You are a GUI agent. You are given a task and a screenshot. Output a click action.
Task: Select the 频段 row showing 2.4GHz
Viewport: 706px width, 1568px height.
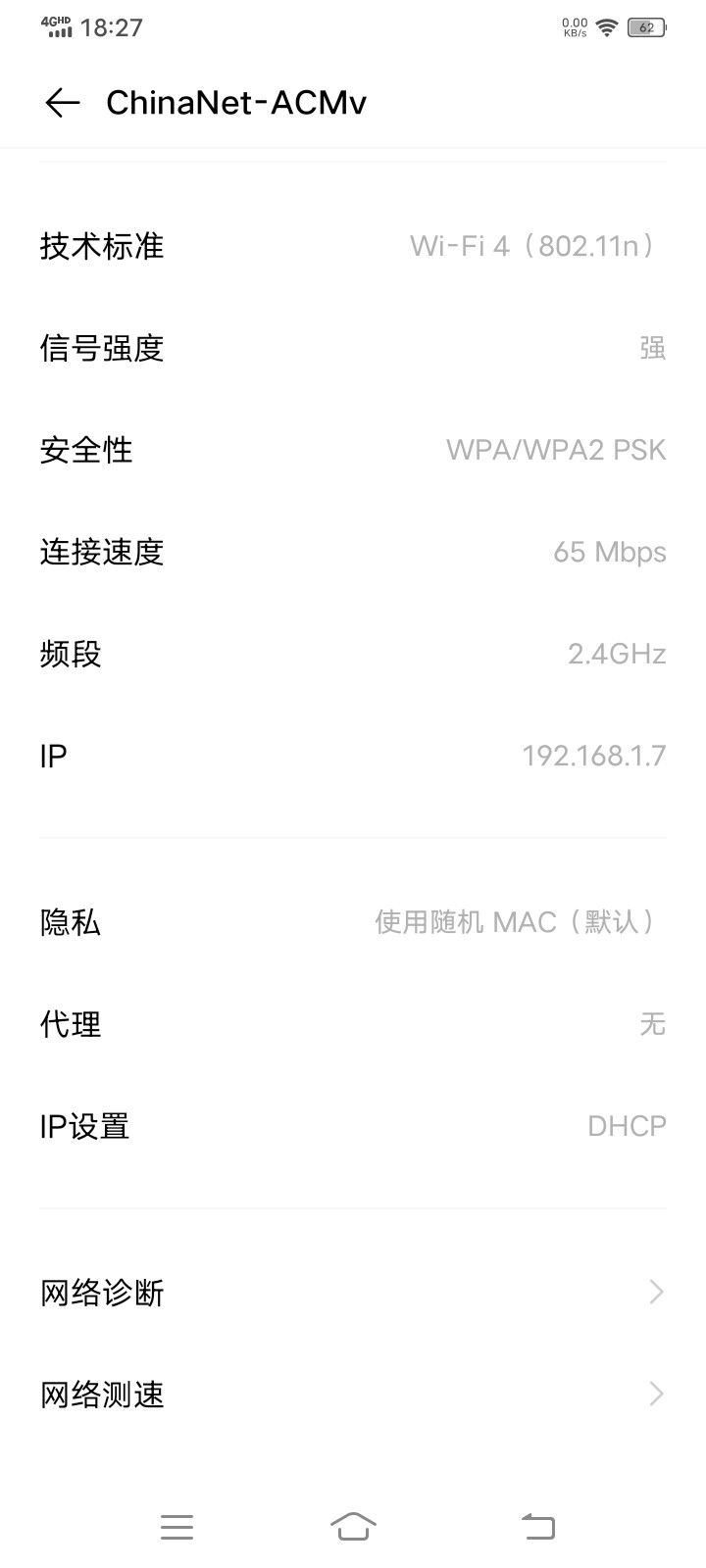353,653
